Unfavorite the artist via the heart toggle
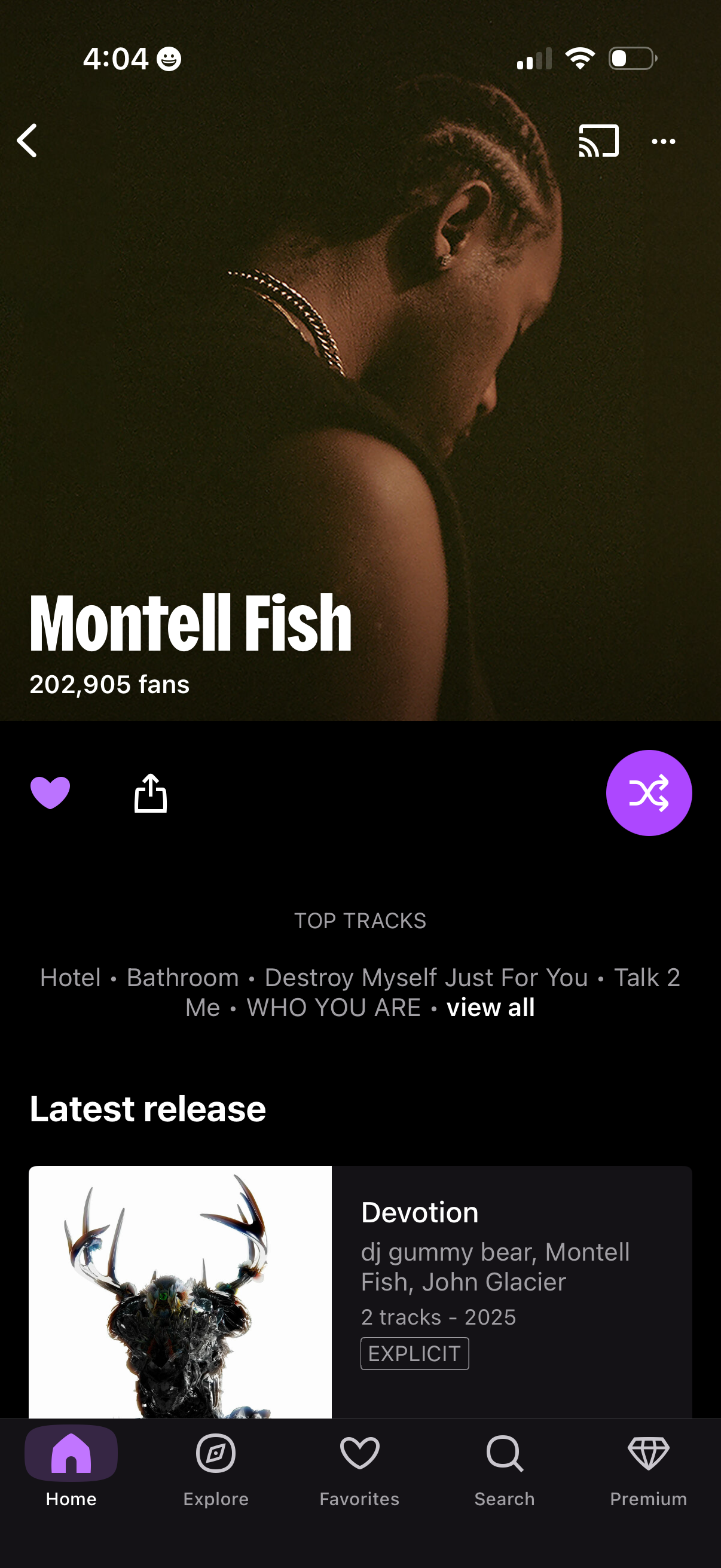 pos(51,792)
